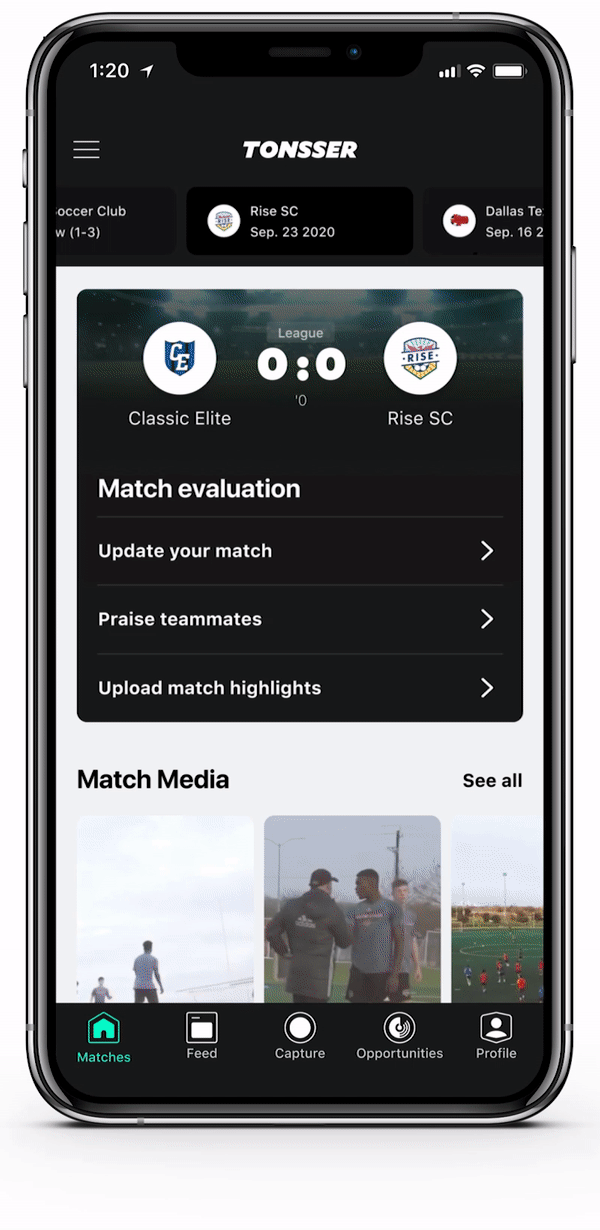Screen dimensions: 600x1230
Task: Open Upload match highlights
Action: pos(299,688)
